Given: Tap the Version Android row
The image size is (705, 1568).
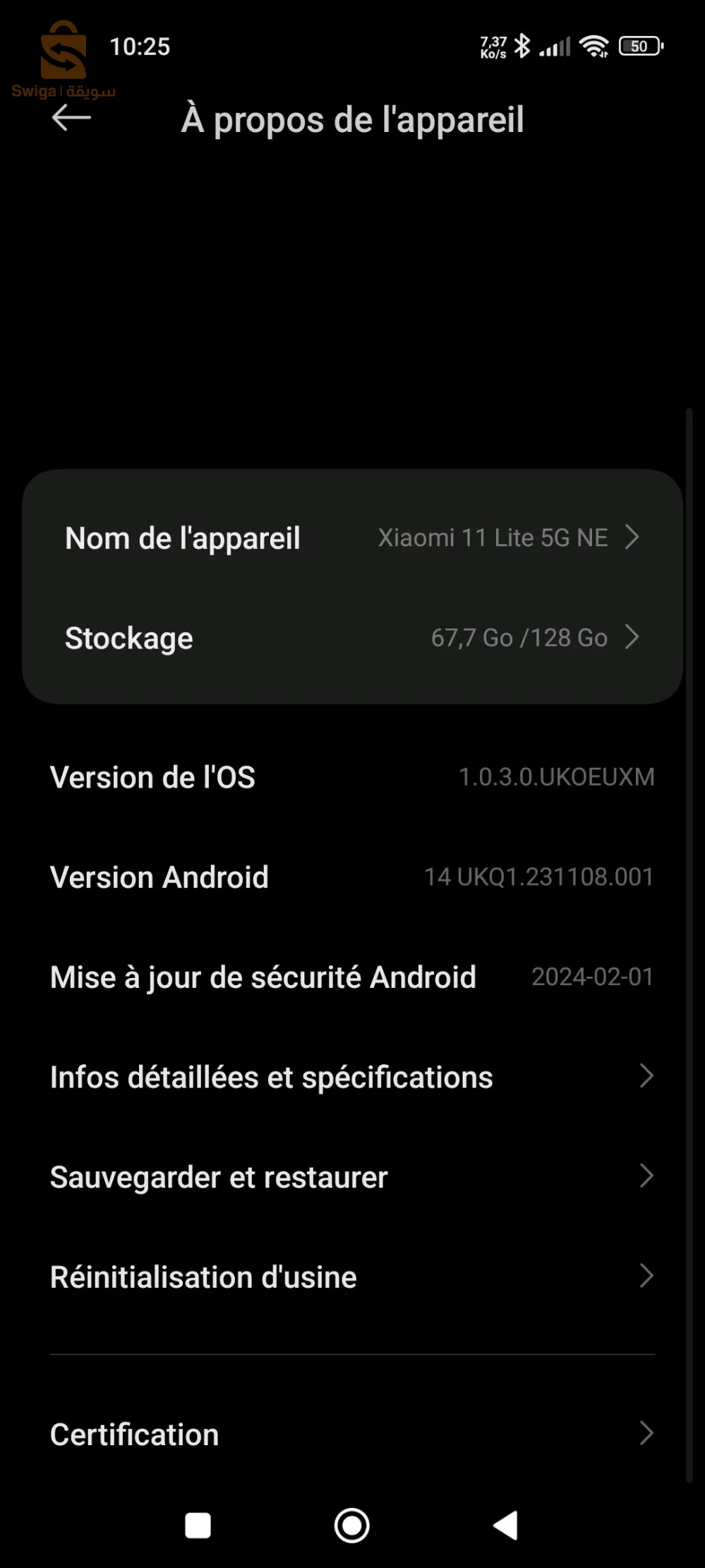Looking at the screenshot, I should (352, 877).
